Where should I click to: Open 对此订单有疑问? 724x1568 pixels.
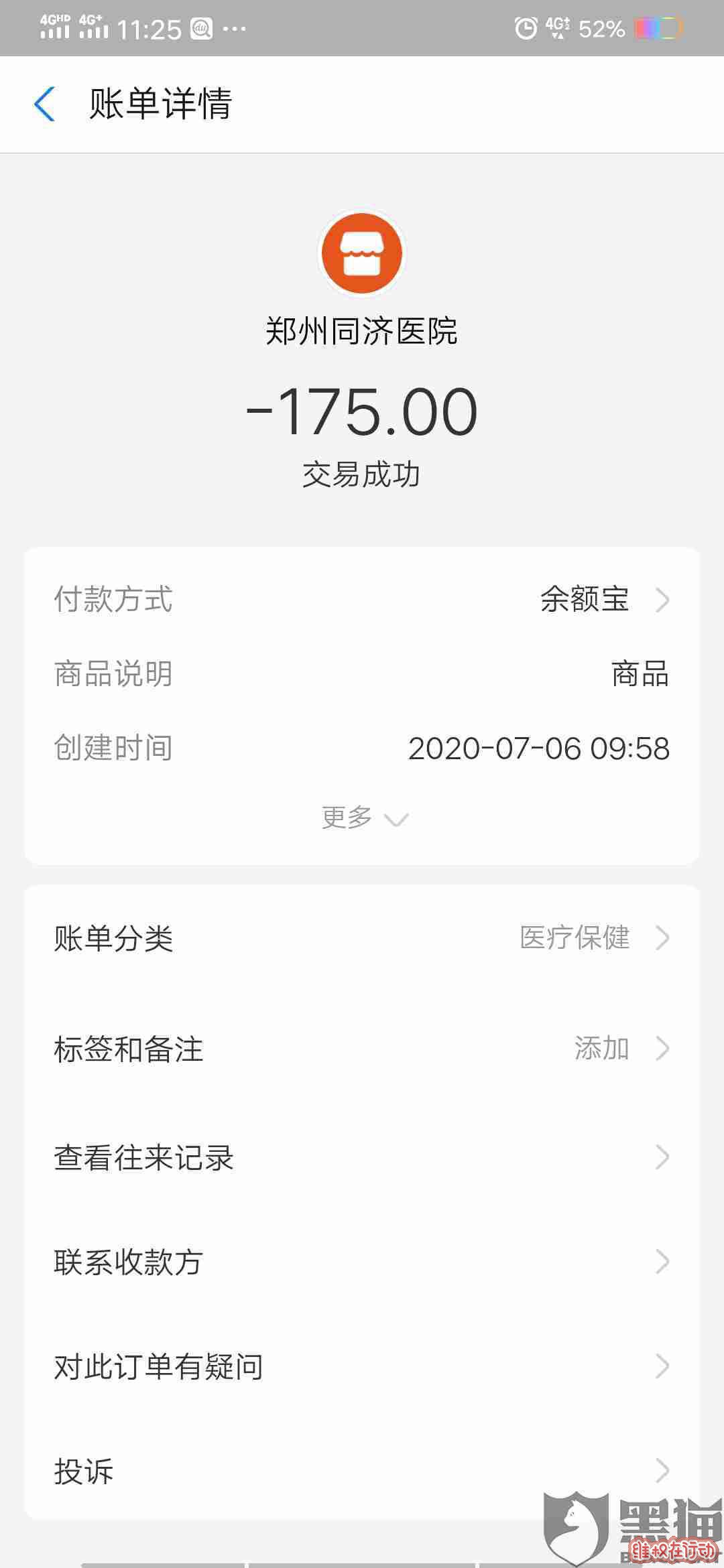point(362,1366)
